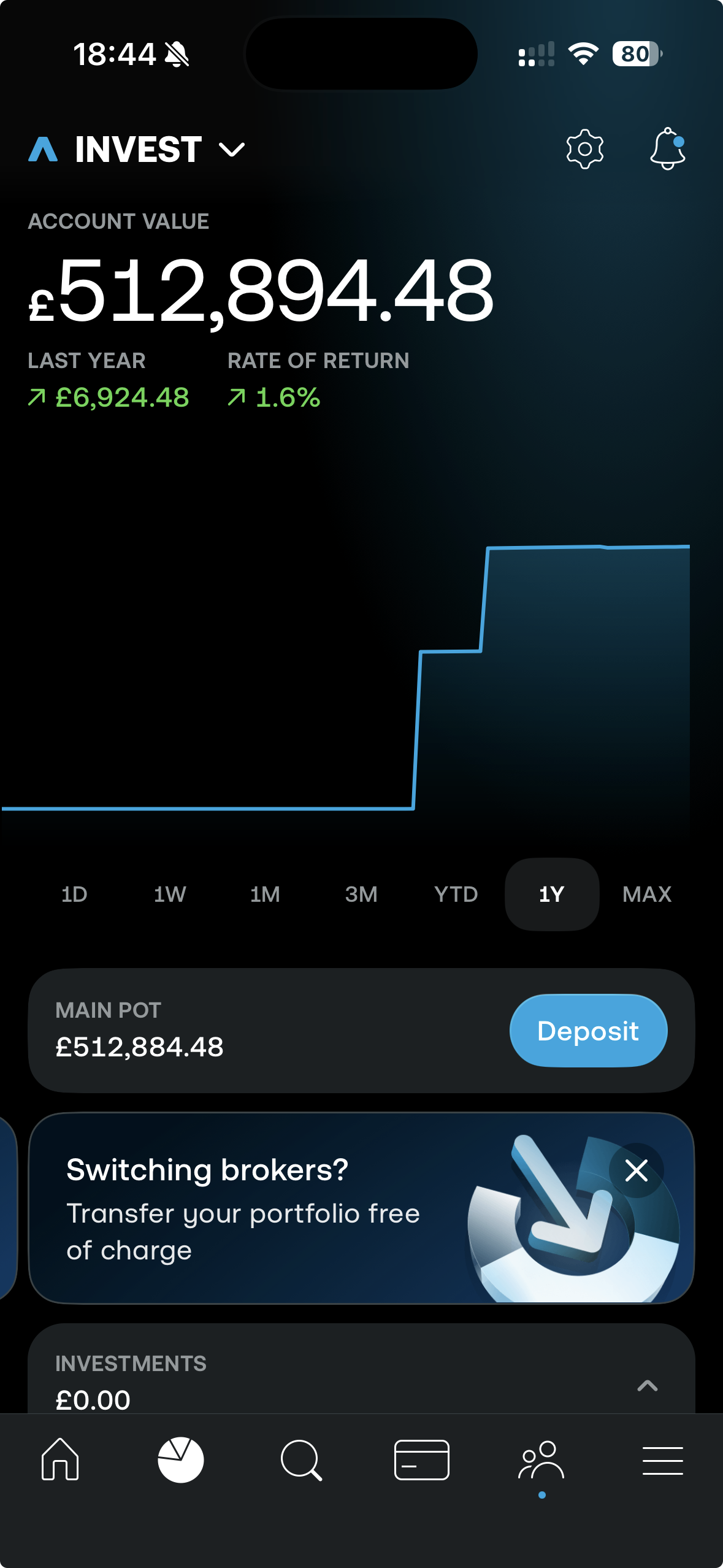Open the search tab
Screen dimensions: 723x1568
[x=301, y=1461]
